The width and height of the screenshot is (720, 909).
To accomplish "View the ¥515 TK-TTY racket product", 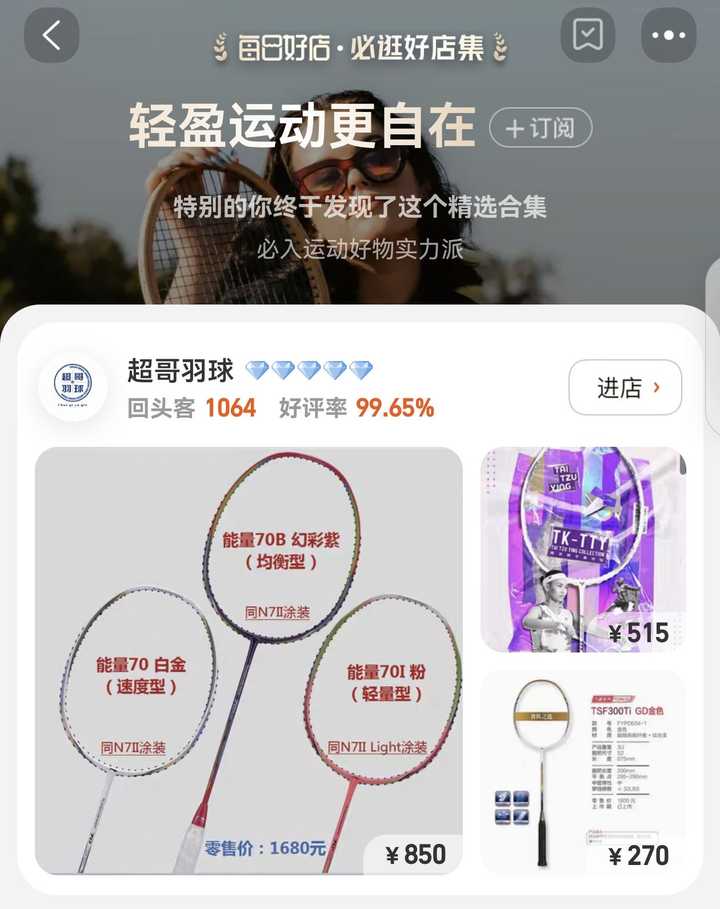I will [583, 550].
